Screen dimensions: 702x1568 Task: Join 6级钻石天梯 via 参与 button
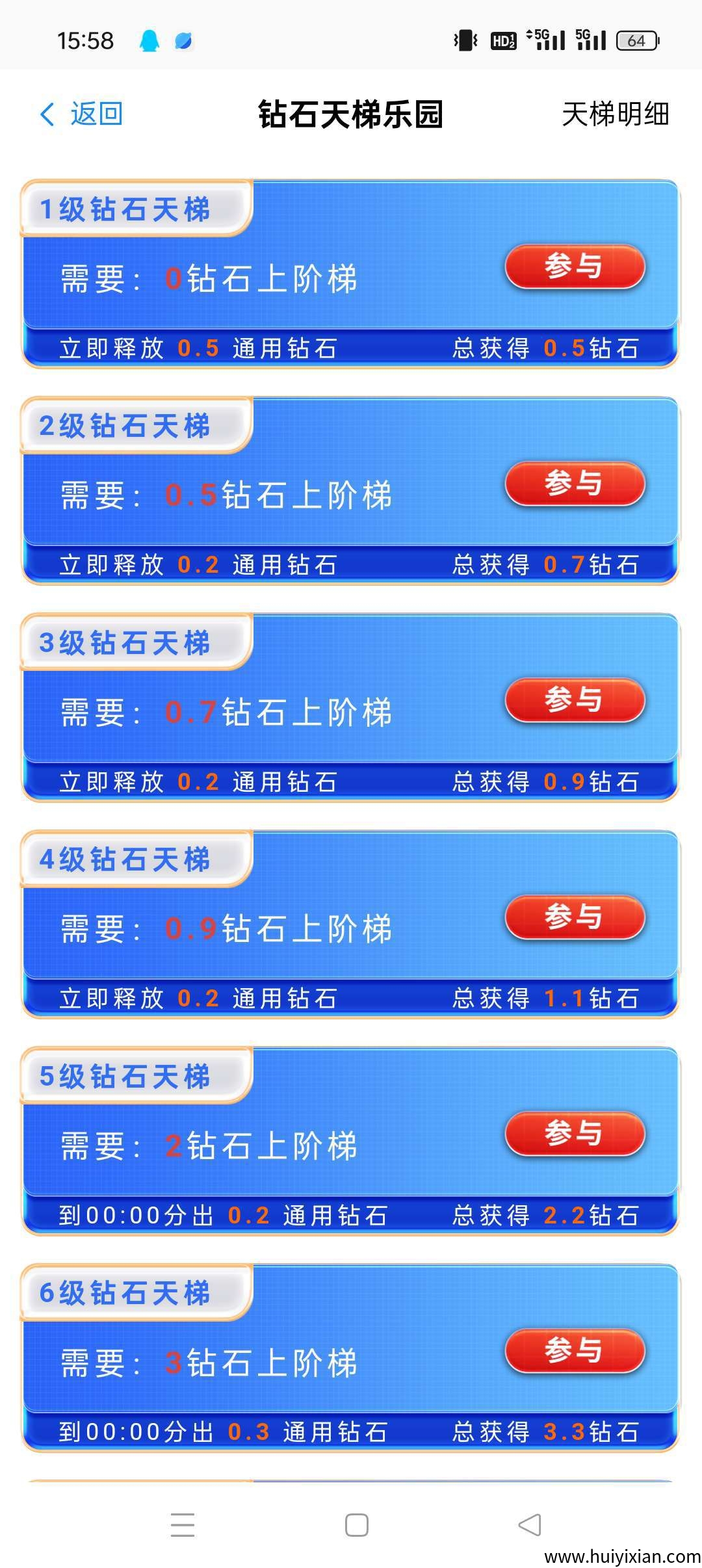pos(575,1350)
